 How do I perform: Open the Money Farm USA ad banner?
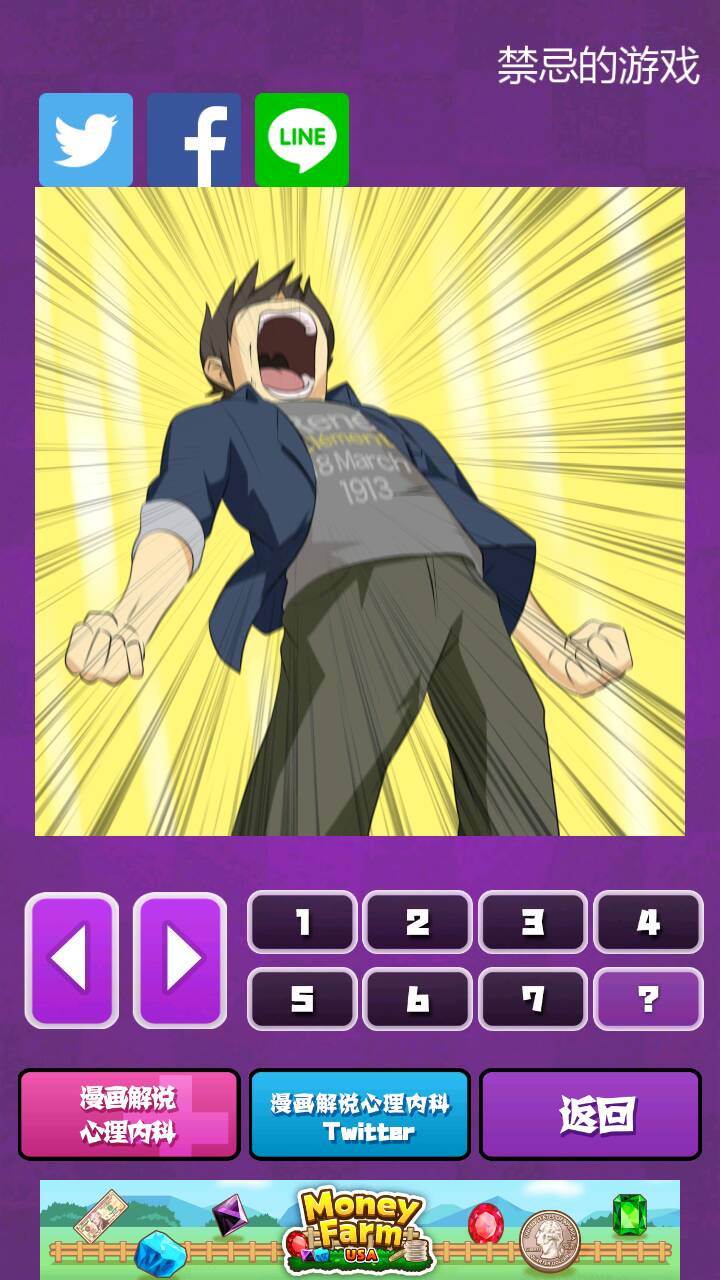(360, 1228)
